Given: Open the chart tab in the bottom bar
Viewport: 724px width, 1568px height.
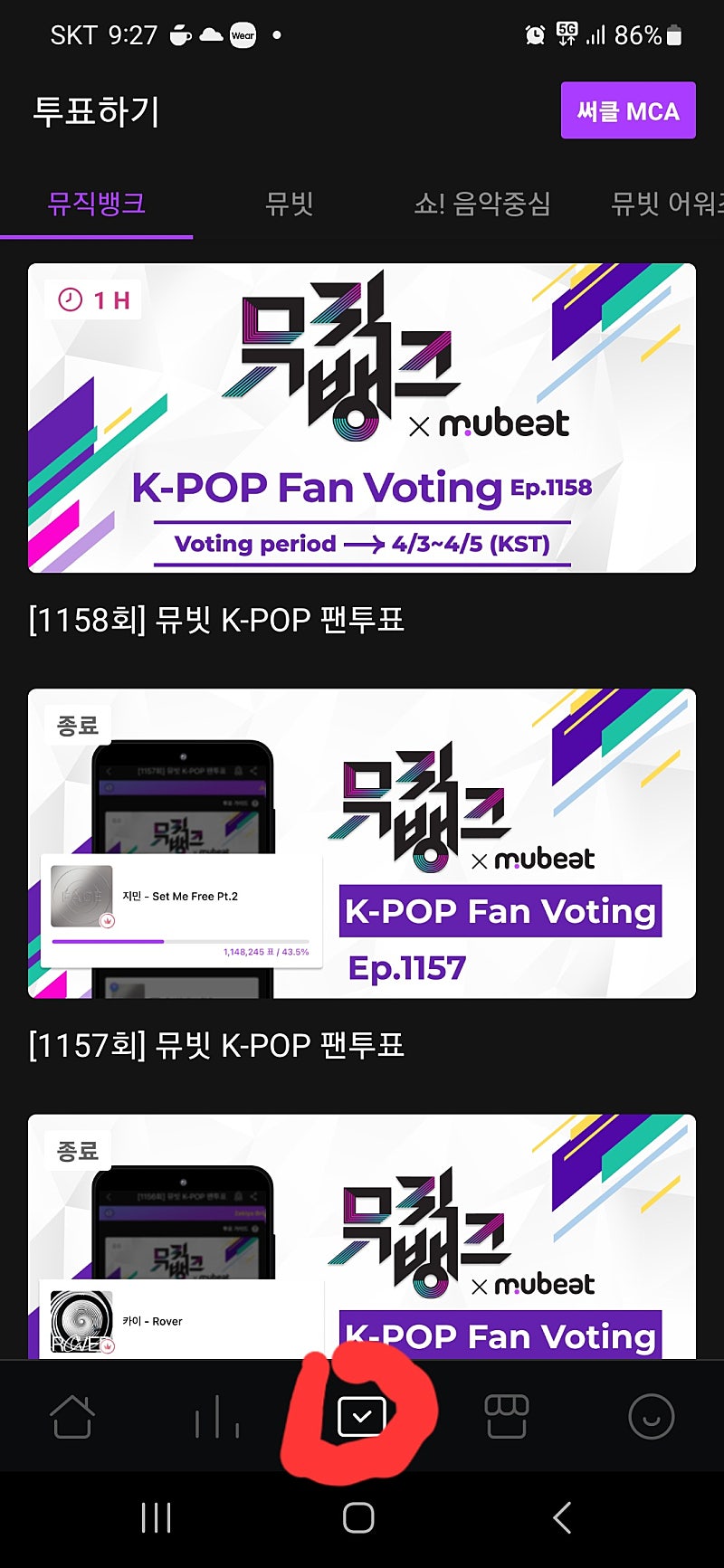Looking at the screenshot, I should click(217, 1416).
